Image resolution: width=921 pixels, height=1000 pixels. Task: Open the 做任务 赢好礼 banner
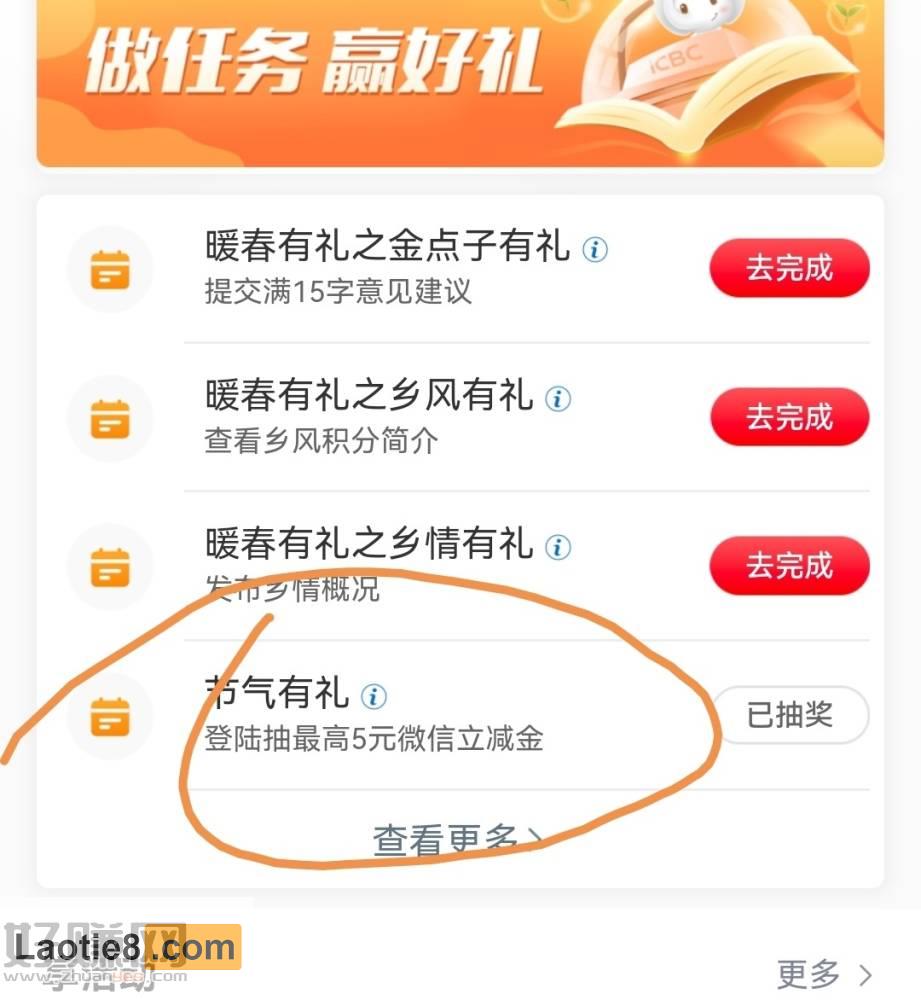(x=460, y=80)
